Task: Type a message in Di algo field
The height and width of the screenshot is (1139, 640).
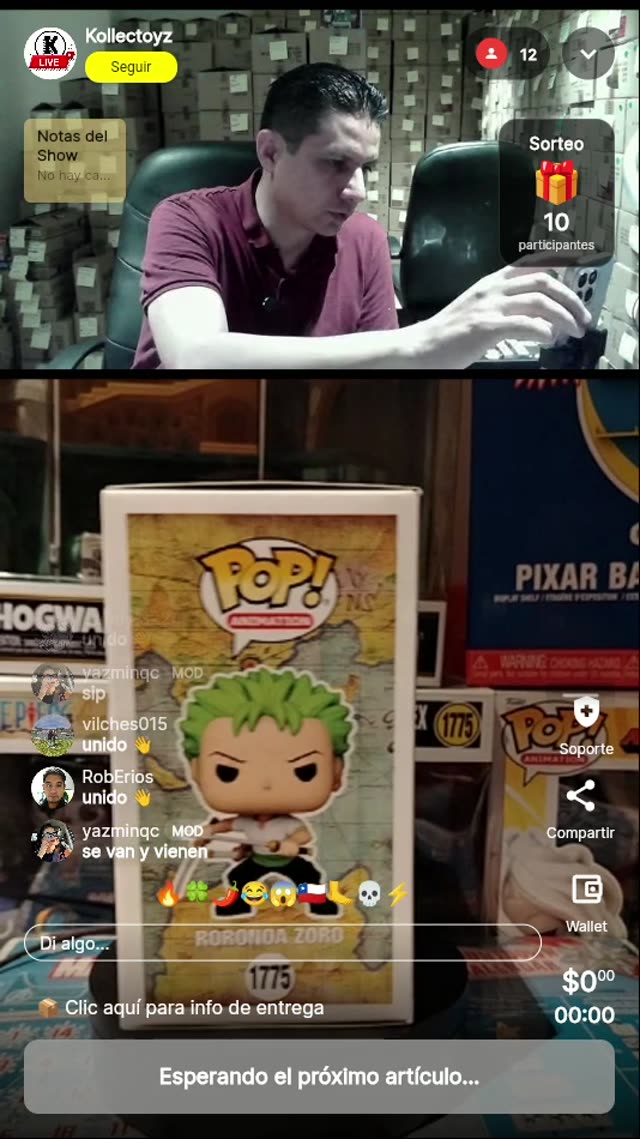Action: (x=282, y=942)
